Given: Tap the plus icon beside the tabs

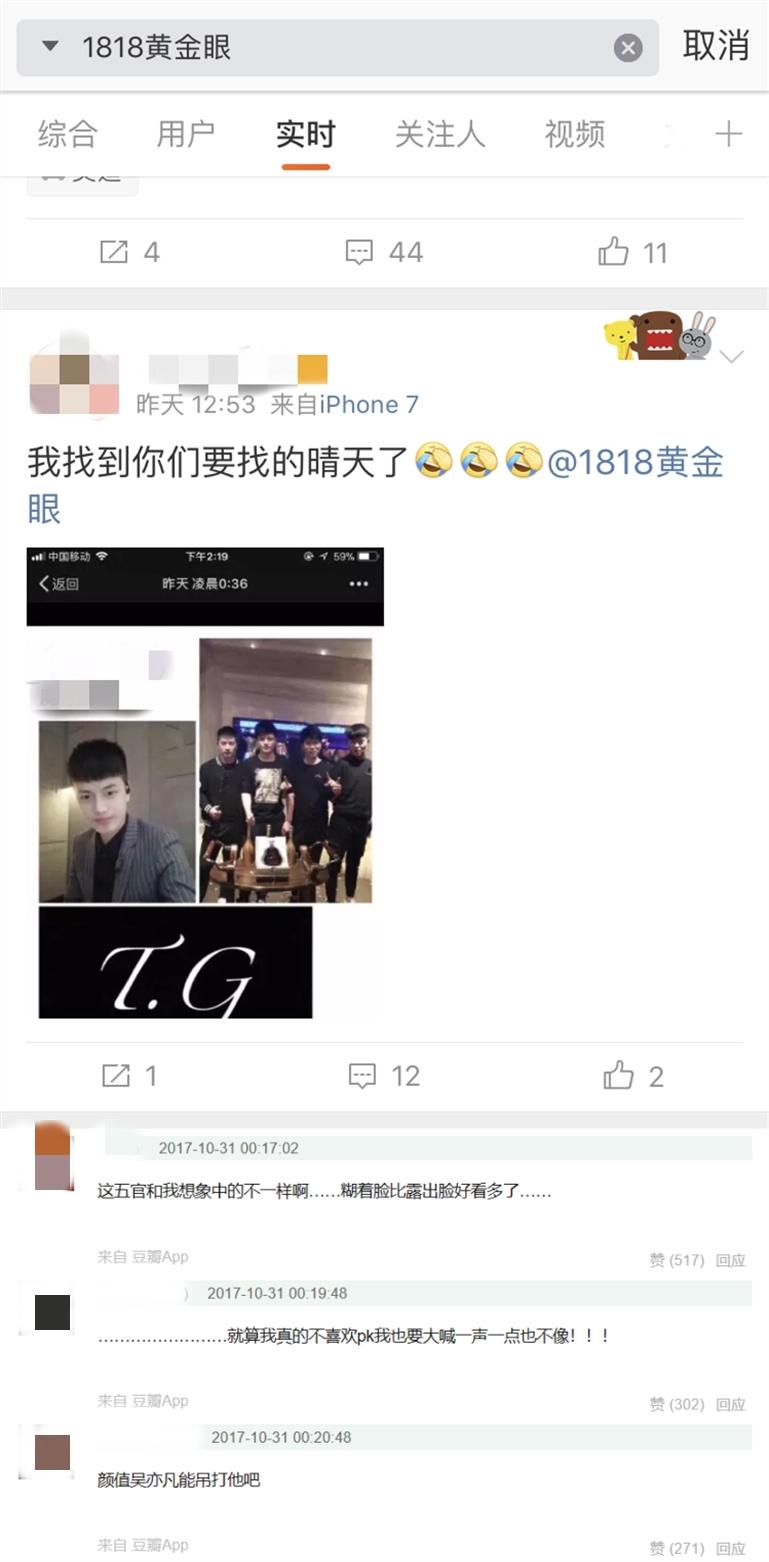Looking at the screenshot, I should [x=728, y=134].
